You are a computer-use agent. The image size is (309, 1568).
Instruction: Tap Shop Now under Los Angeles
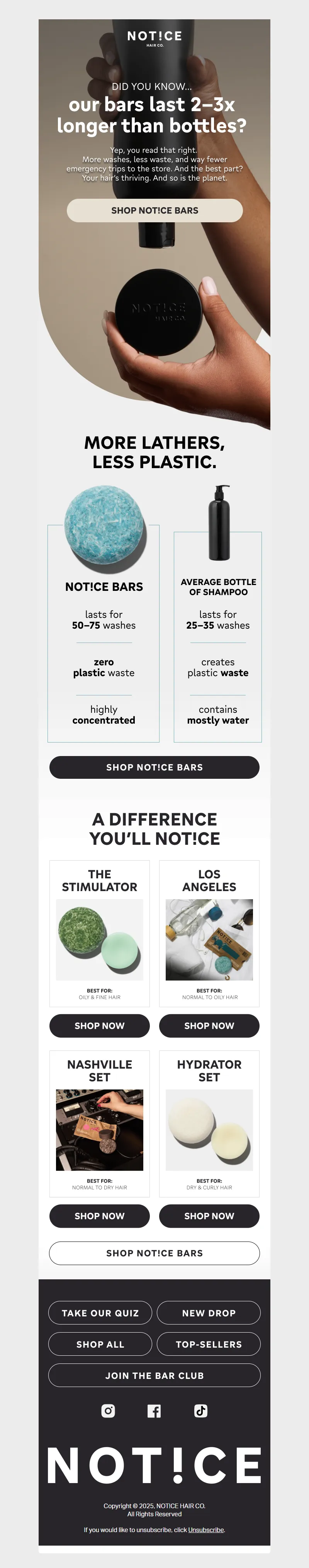[x=209, y=1026]
